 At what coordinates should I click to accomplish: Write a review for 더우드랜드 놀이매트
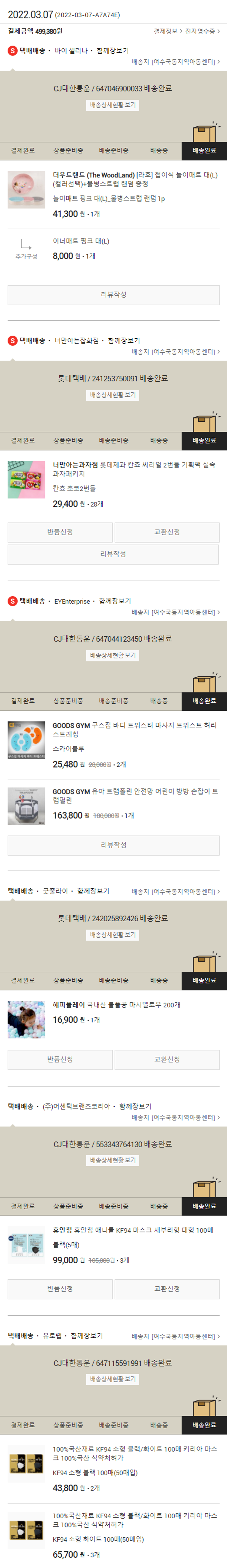pyautogui.click(x=113, y=295)
